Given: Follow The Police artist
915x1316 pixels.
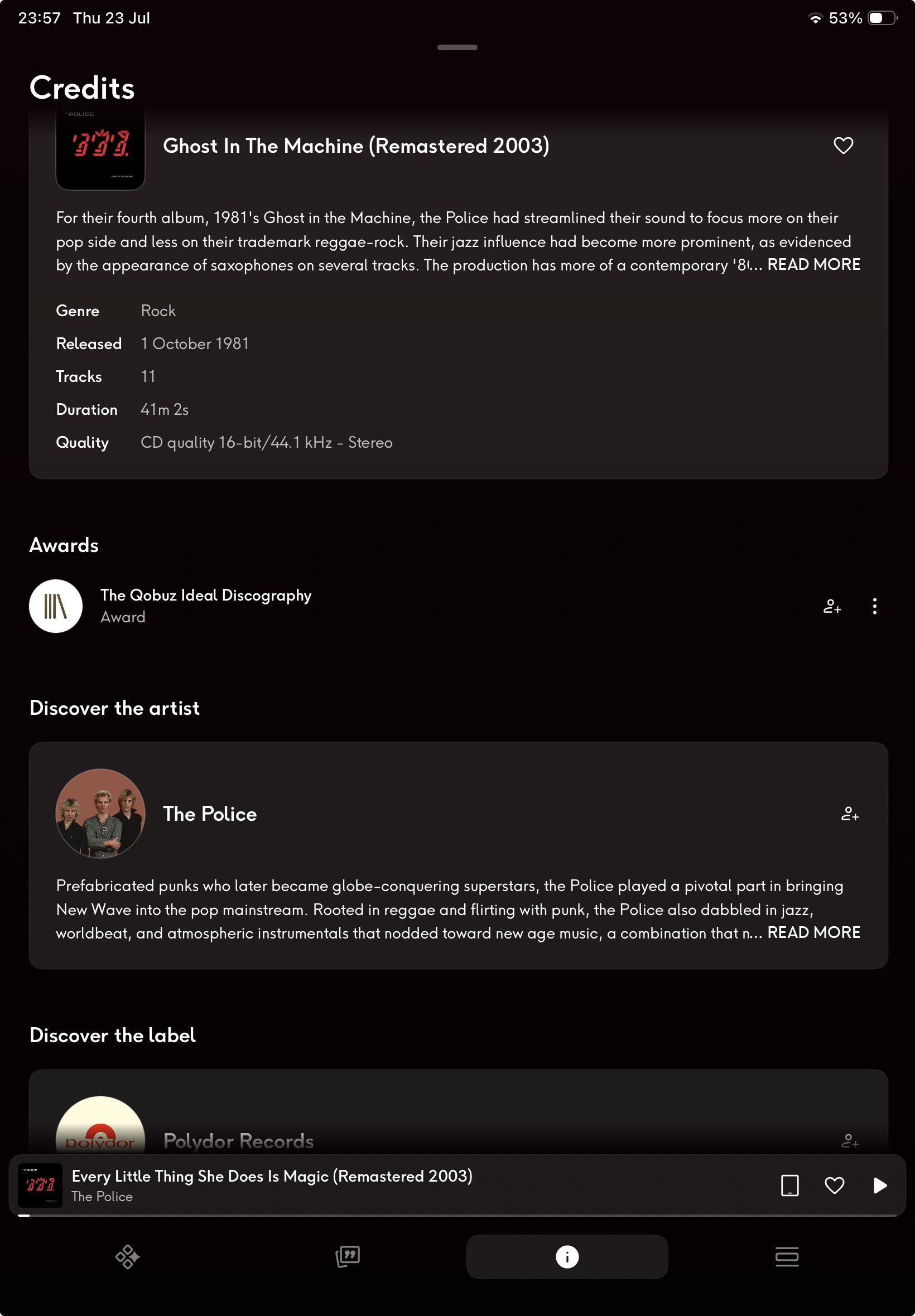Looking at the screenshot, I should tap(849, 814).
